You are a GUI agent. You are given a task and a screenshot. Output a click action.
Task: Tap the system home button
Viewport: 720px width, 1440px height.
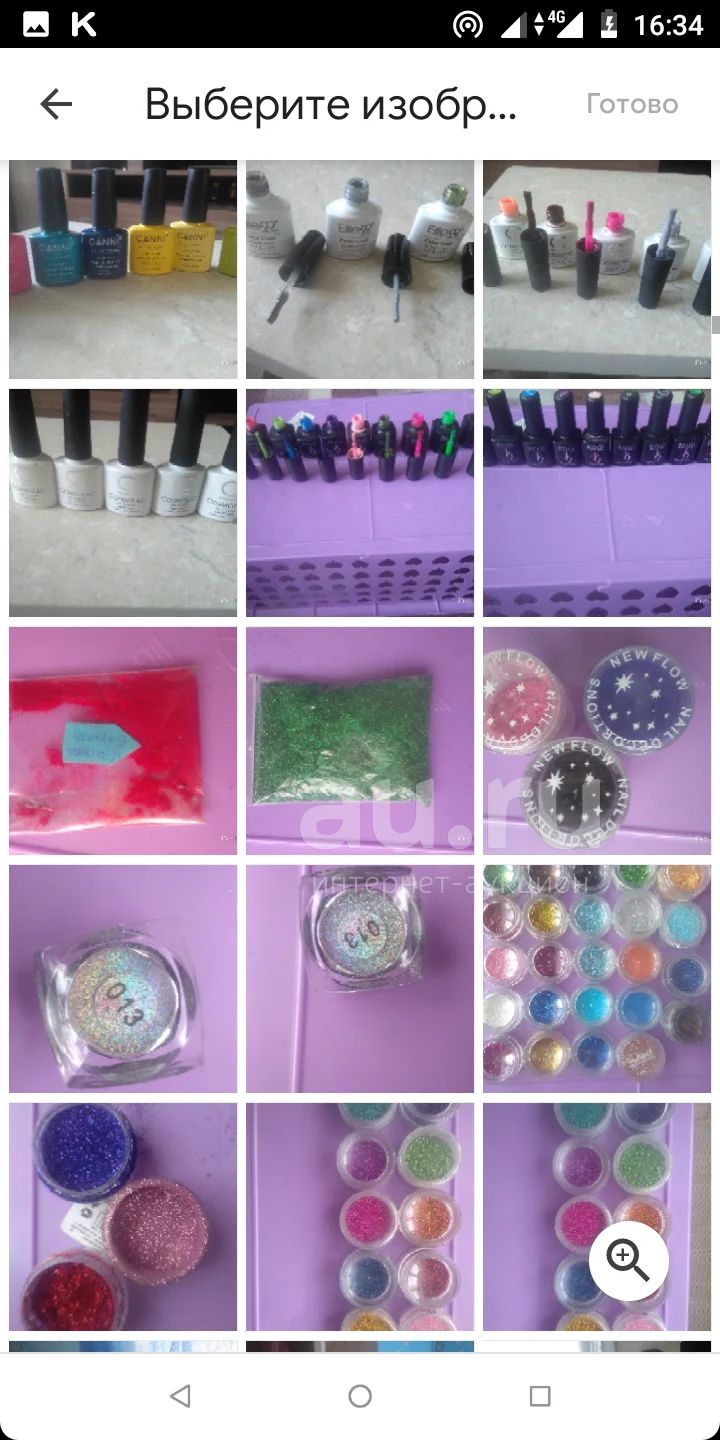pyautogui.click(x=360, y=1396)
